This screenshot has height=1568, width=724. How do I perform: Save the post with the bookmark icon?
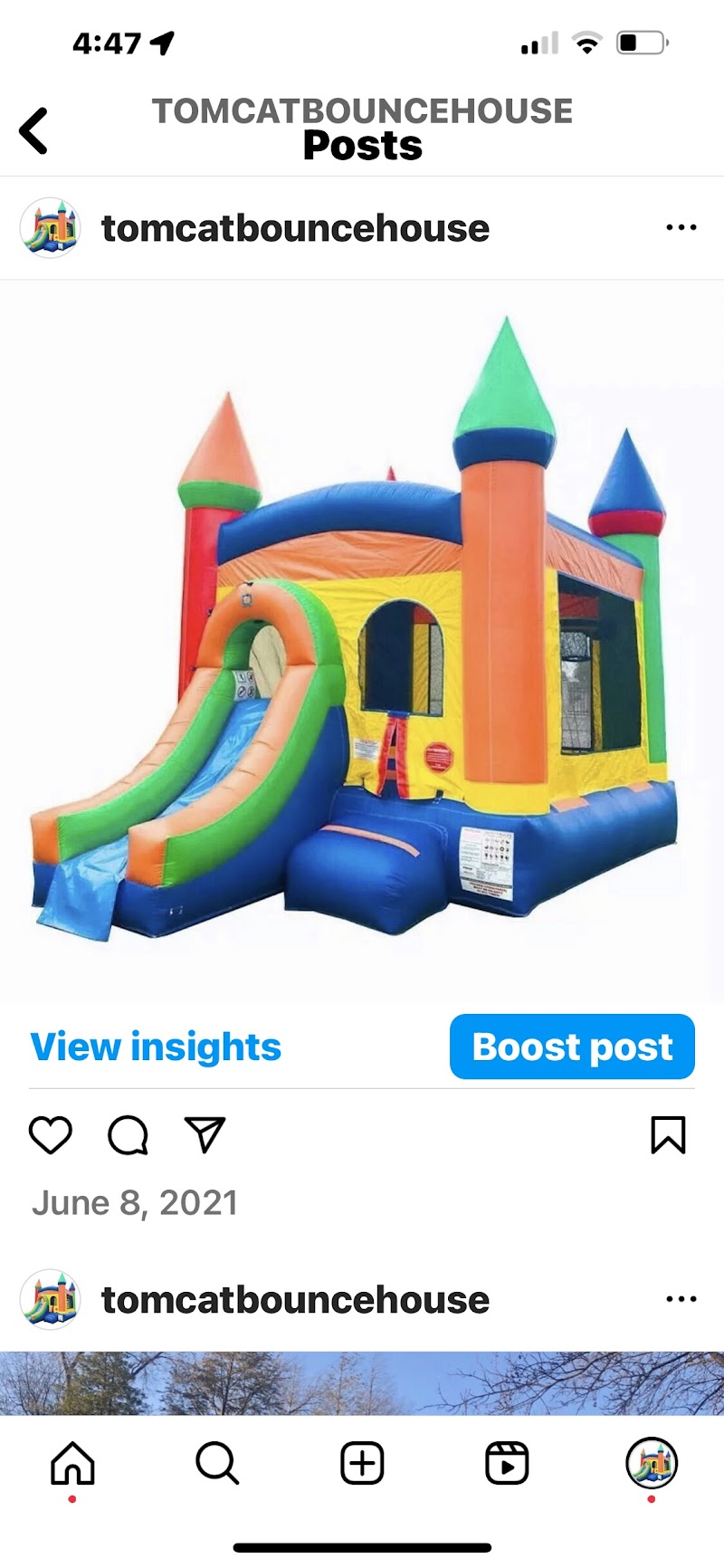668,1134
